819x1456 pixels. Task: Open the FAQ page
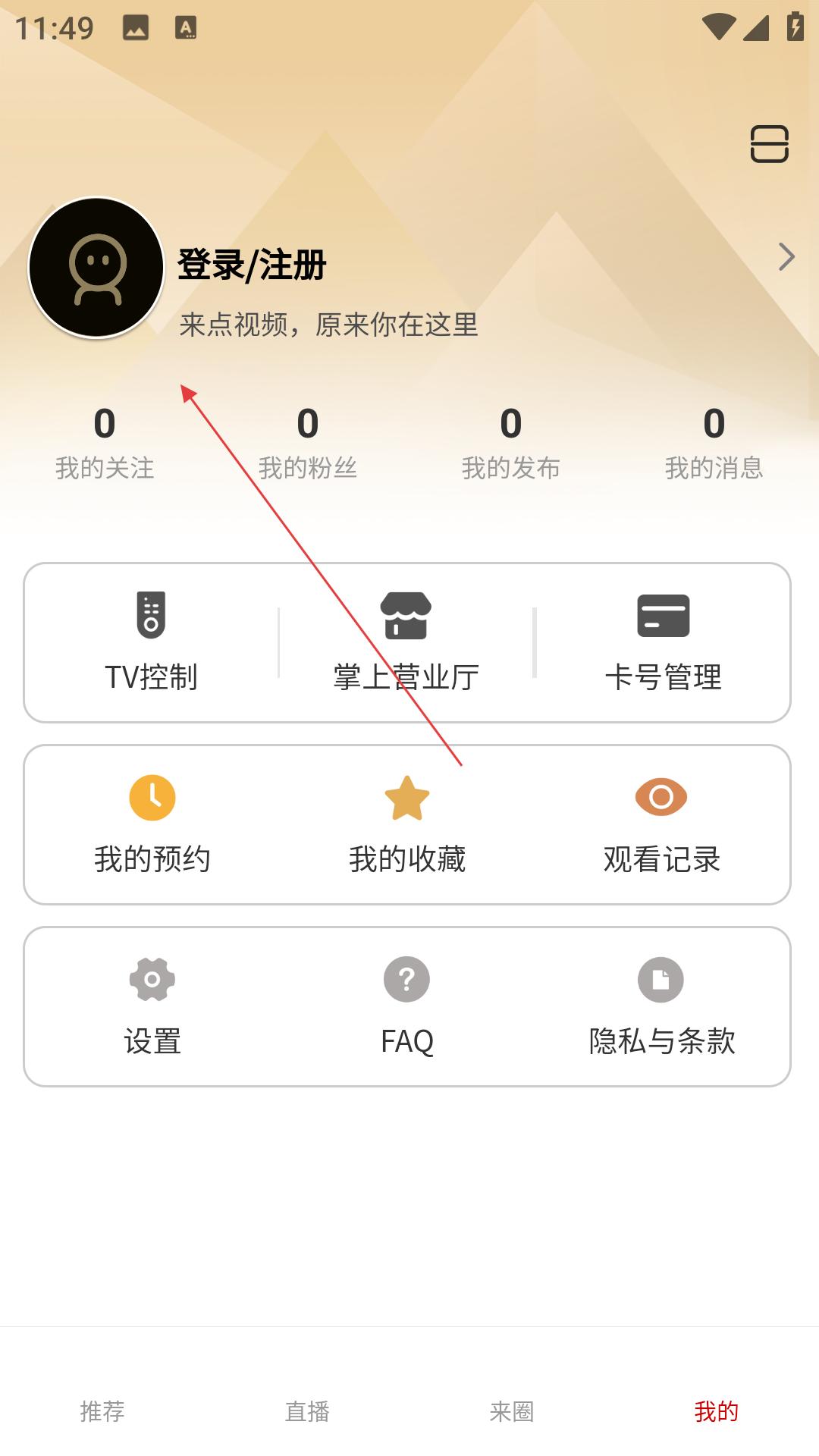click(x=407, y=1006)
